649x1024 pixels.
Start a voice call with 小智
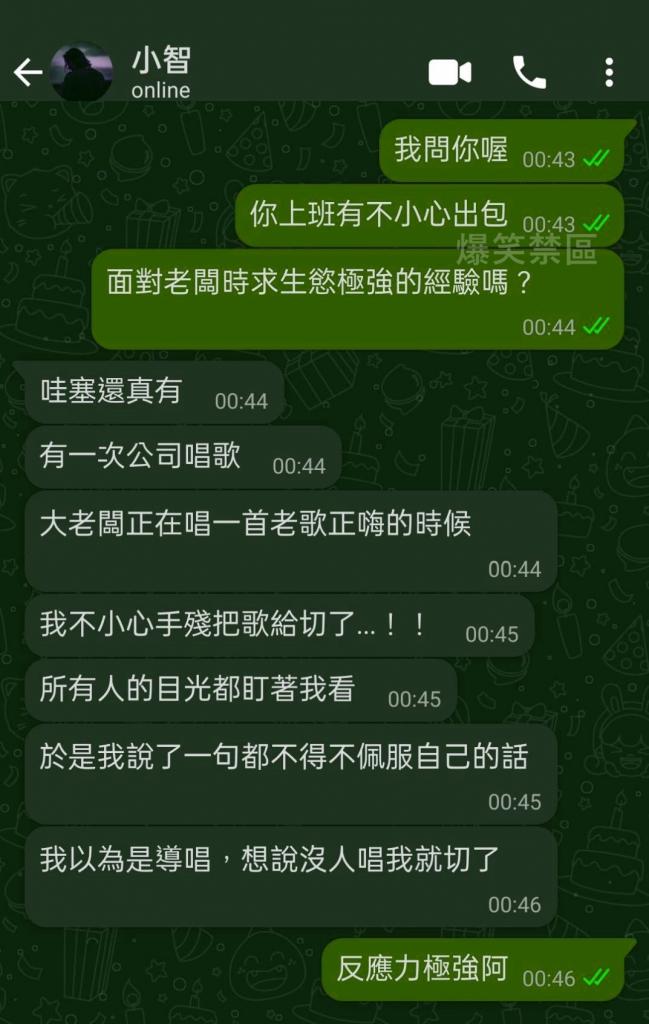tap(529, 72)
